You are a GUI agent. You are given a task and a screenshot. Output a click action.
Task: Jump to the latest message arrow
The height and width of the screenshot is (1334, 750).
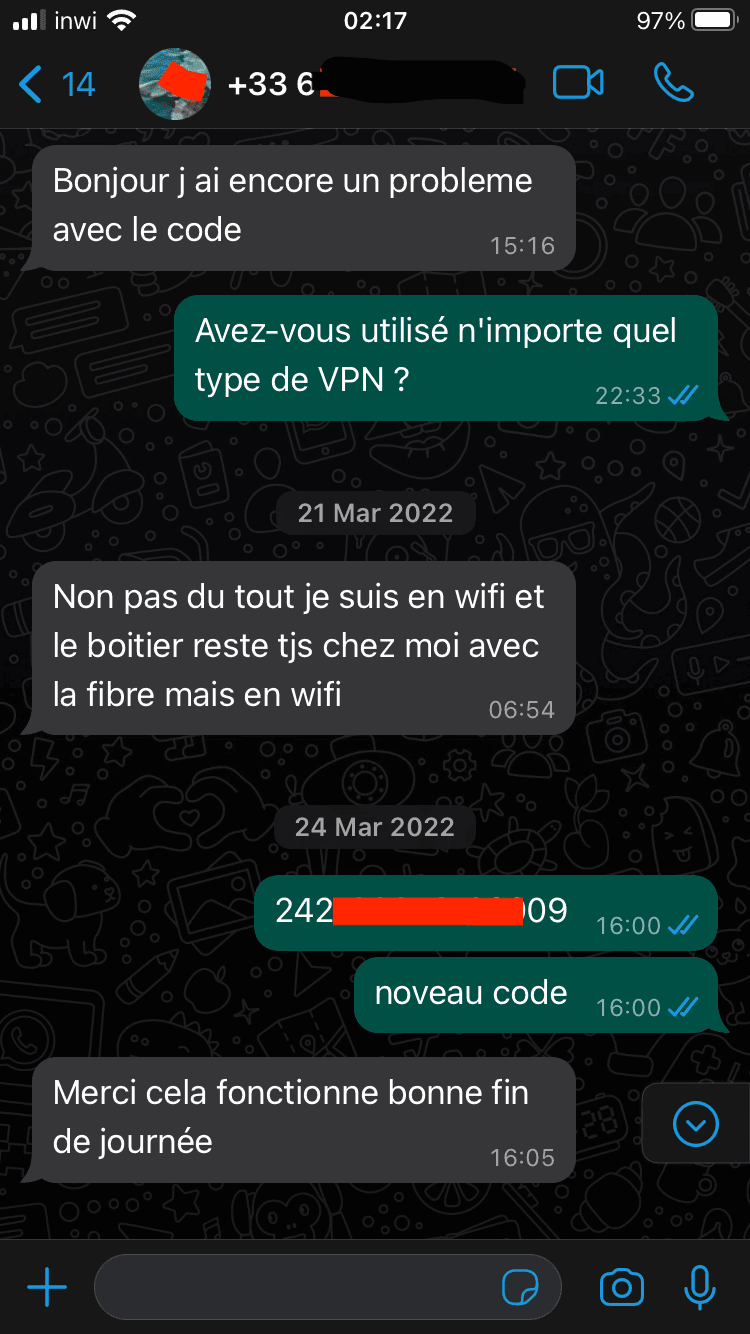pos(696,1125)
